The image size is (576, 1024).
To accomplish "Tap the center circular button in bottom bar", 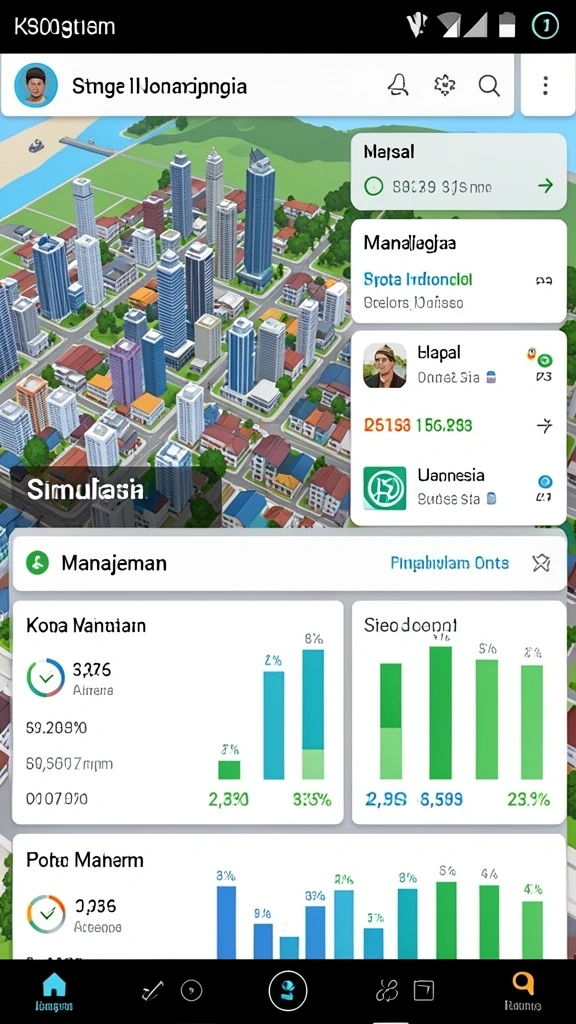I will point(287,991).
